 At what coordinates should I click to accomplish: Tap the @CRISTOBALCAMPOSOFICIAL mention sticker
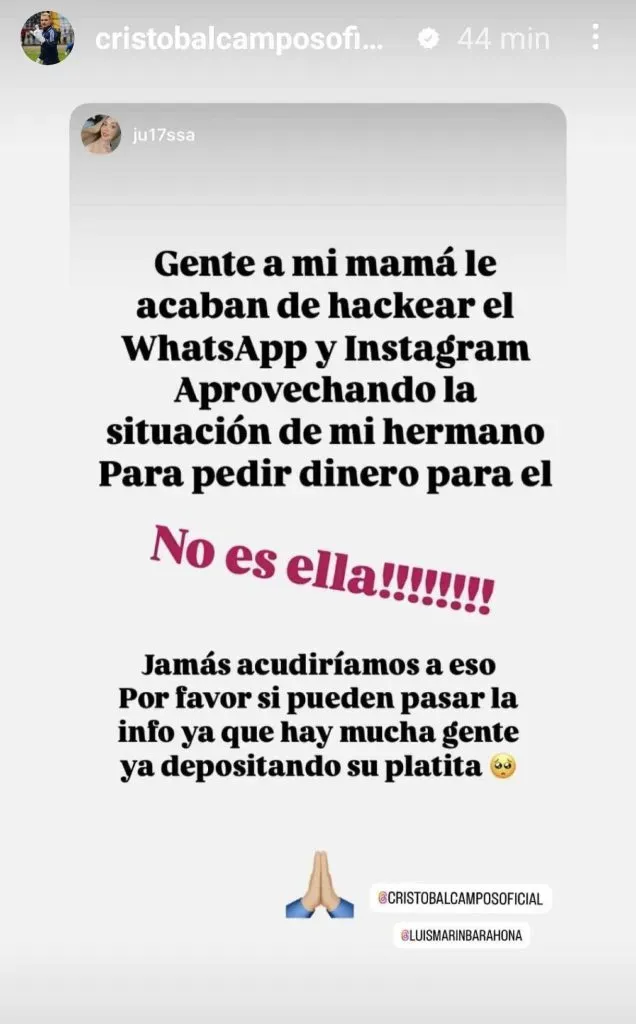coord(460,898)
